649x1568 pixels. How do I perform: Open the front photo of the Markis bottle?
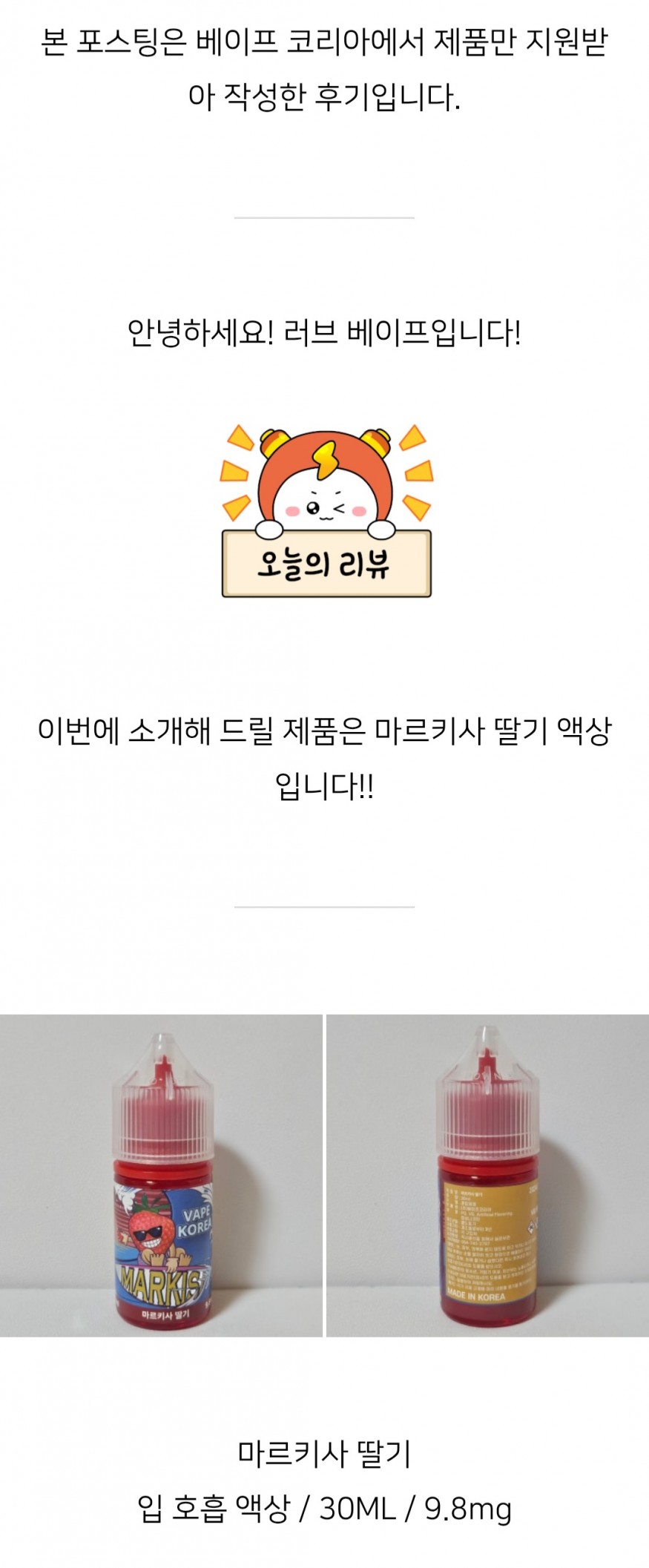pos(161,1176)
